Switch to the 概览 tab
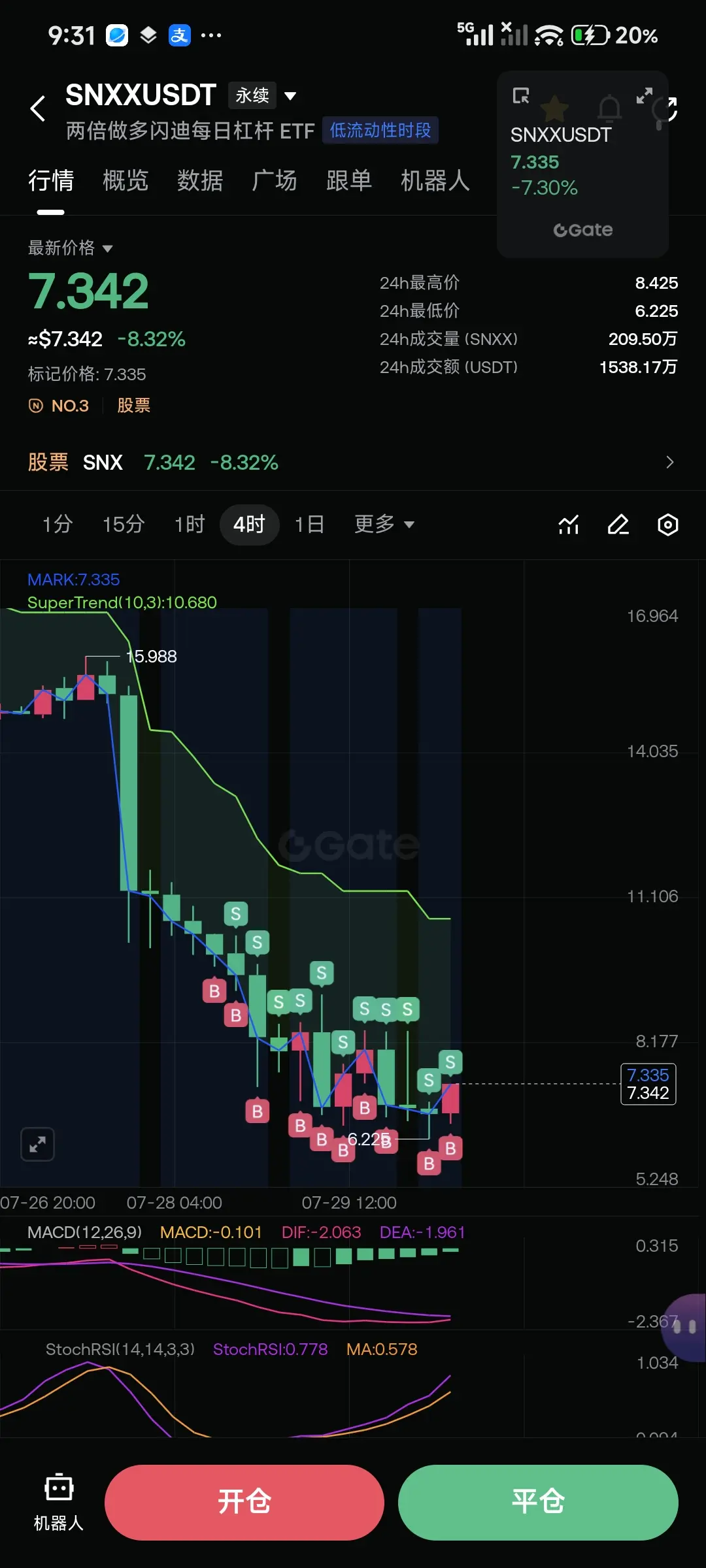Screen dimensions: 706x1568 (126, 181)
